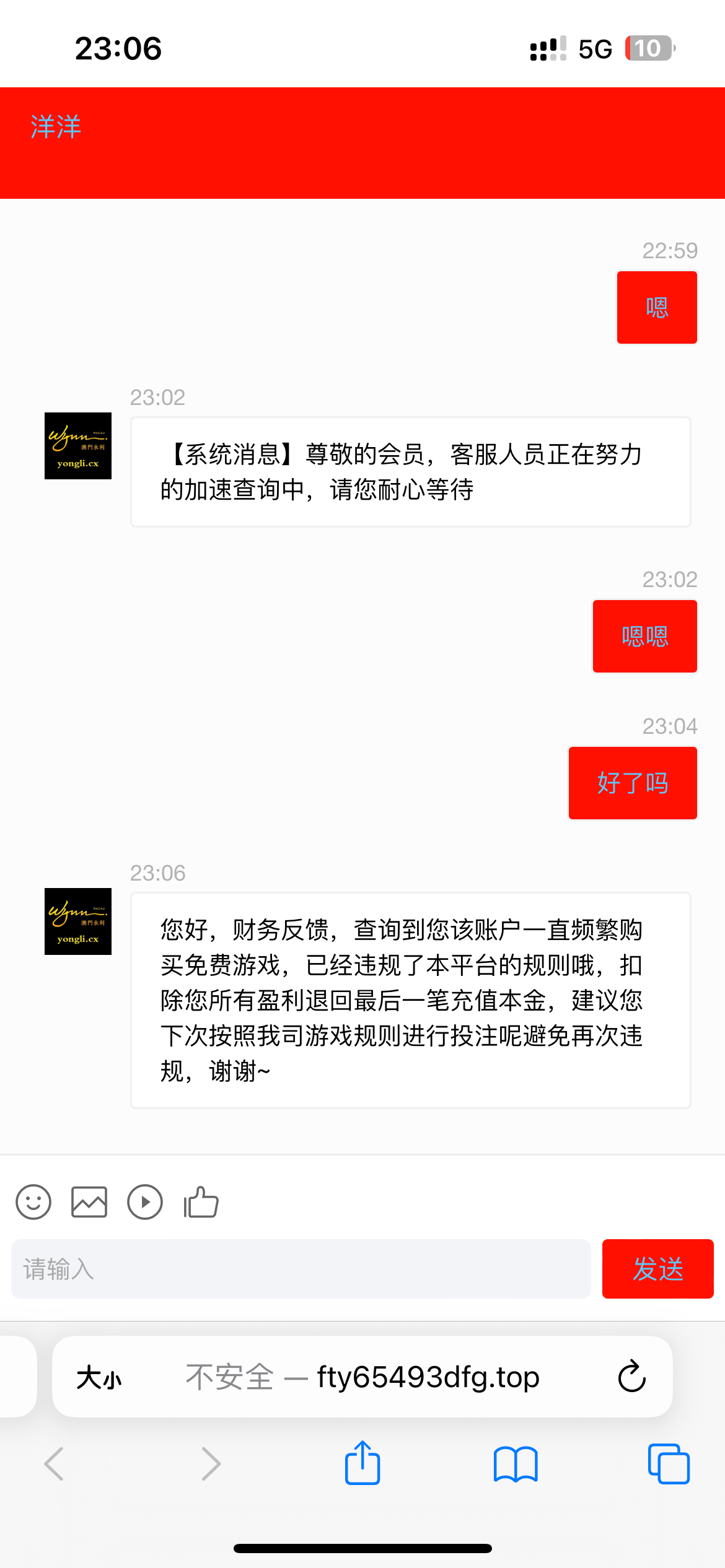725x1568 pixels.
Task: Tap the 好了吗 message bubble
Action: tap(633, 783)
